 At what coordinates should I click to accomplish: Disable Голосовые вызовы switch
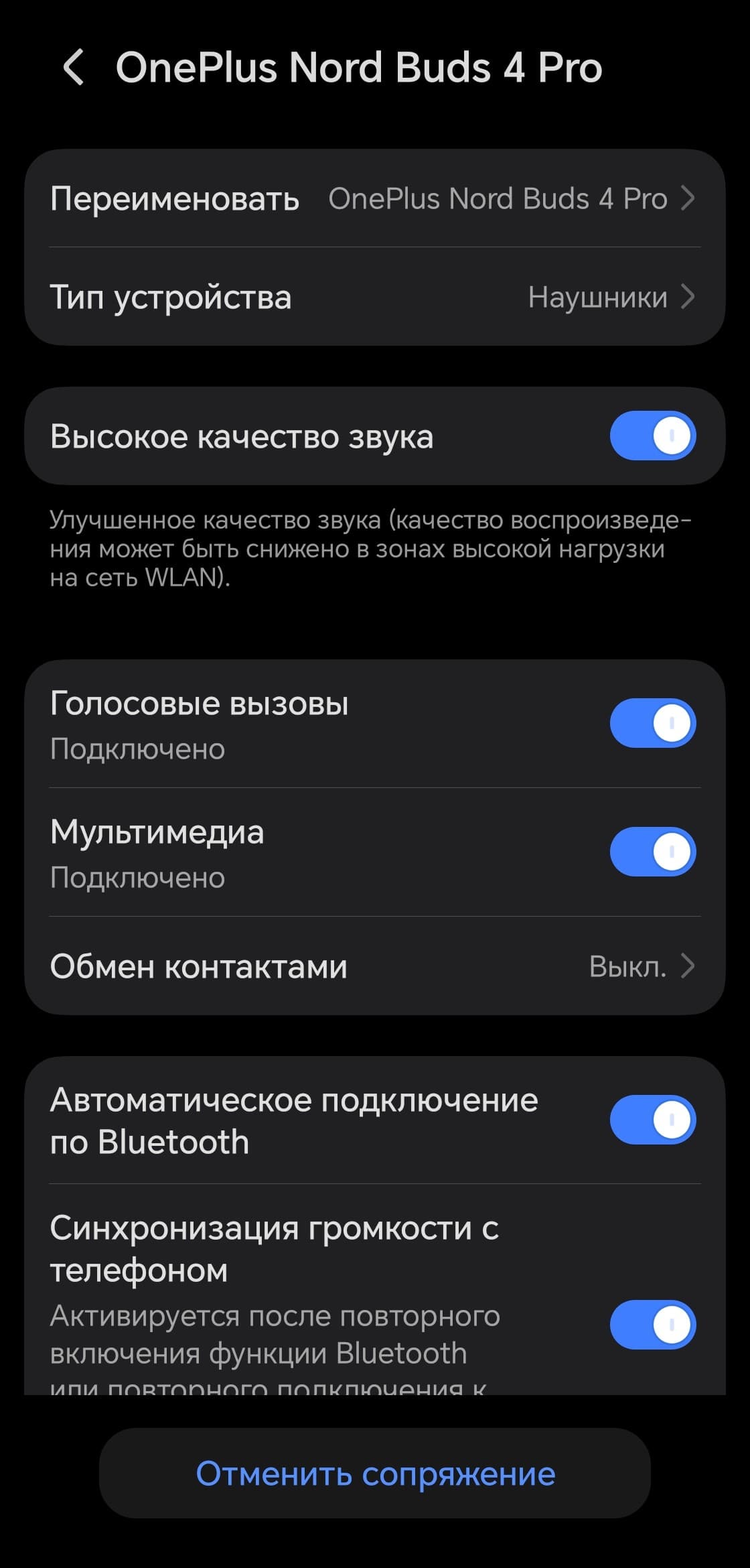click(652, 724)
